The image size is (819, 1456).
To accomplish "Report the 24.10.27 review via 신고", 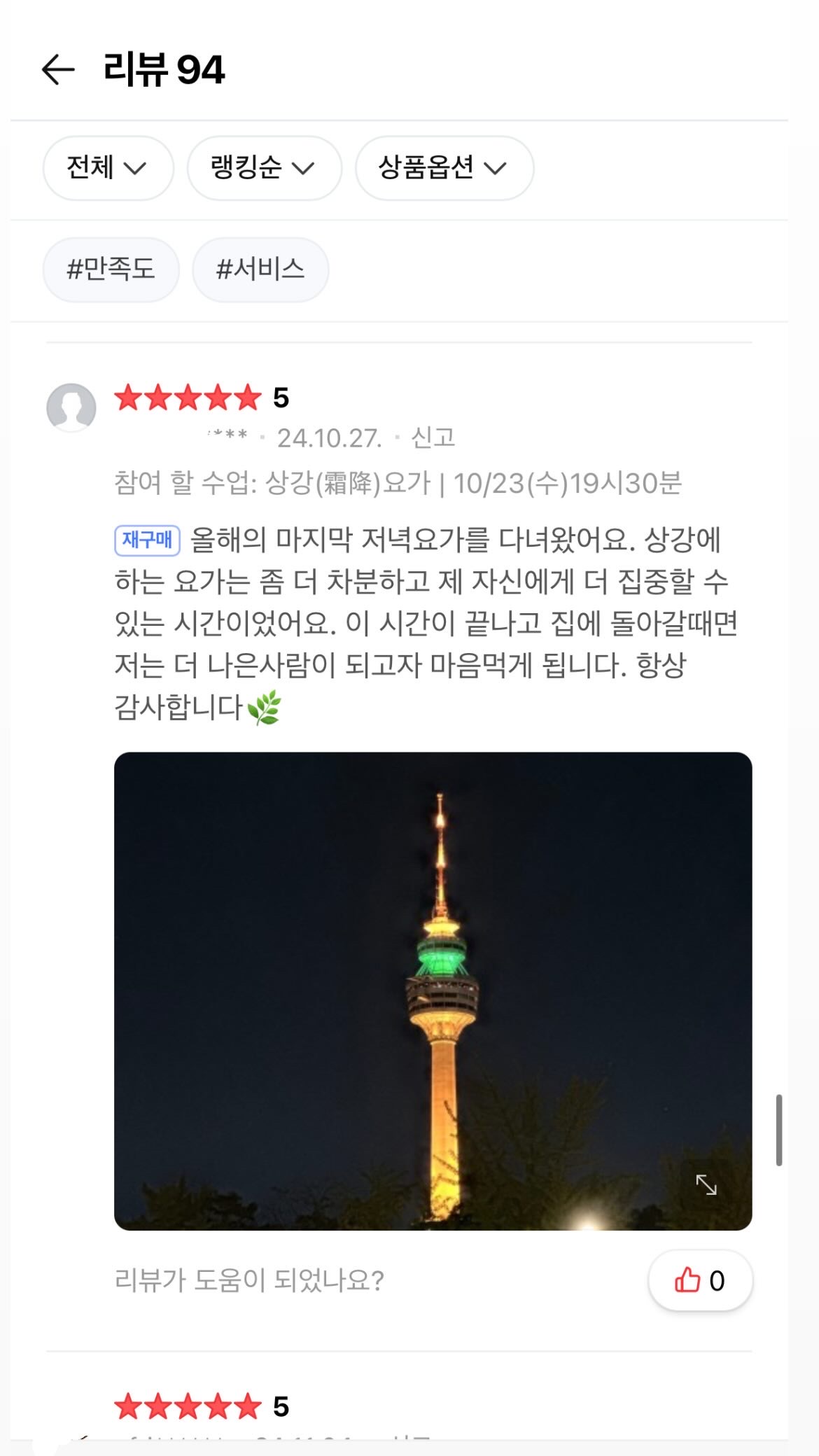I will point(433,437).
